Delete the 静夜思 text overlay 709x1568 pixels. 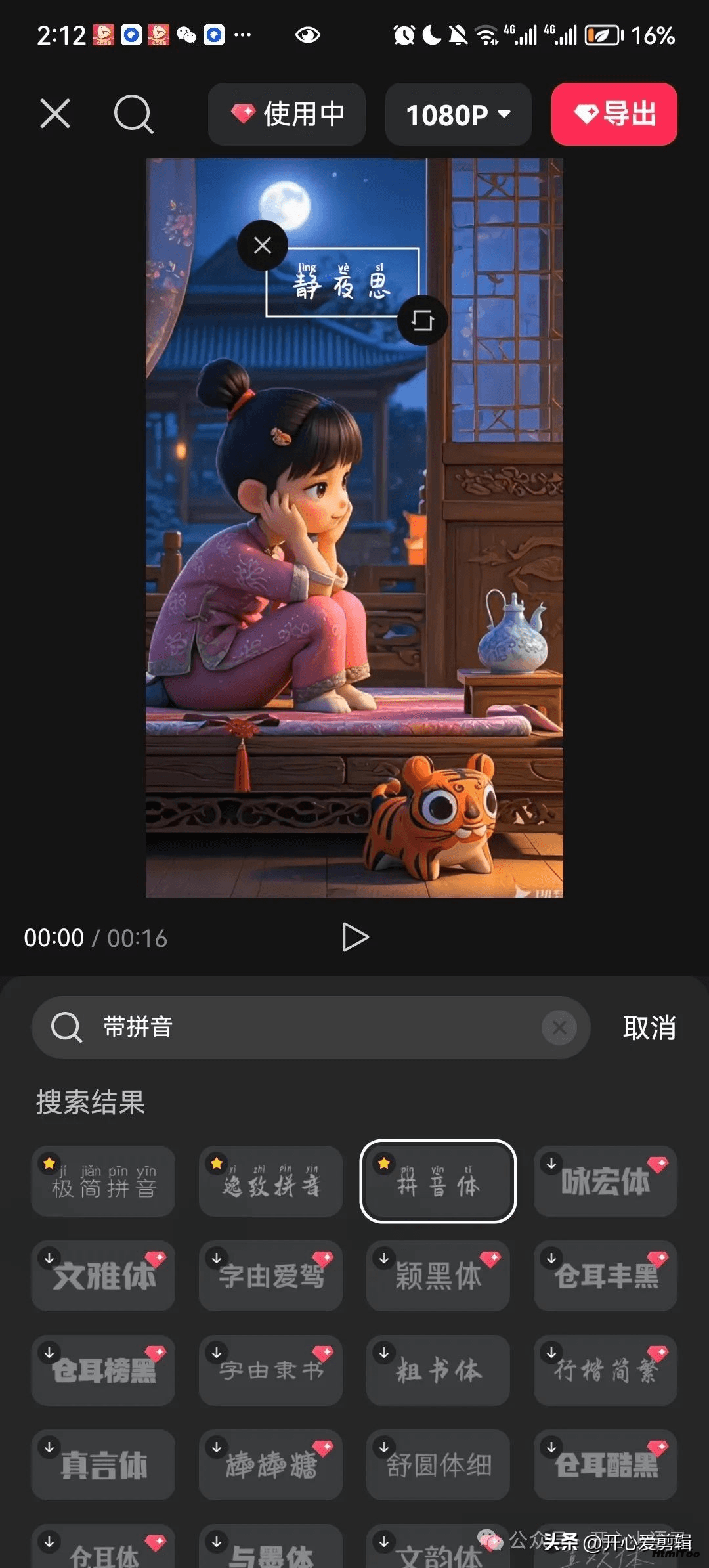click(x=263, y=246)
